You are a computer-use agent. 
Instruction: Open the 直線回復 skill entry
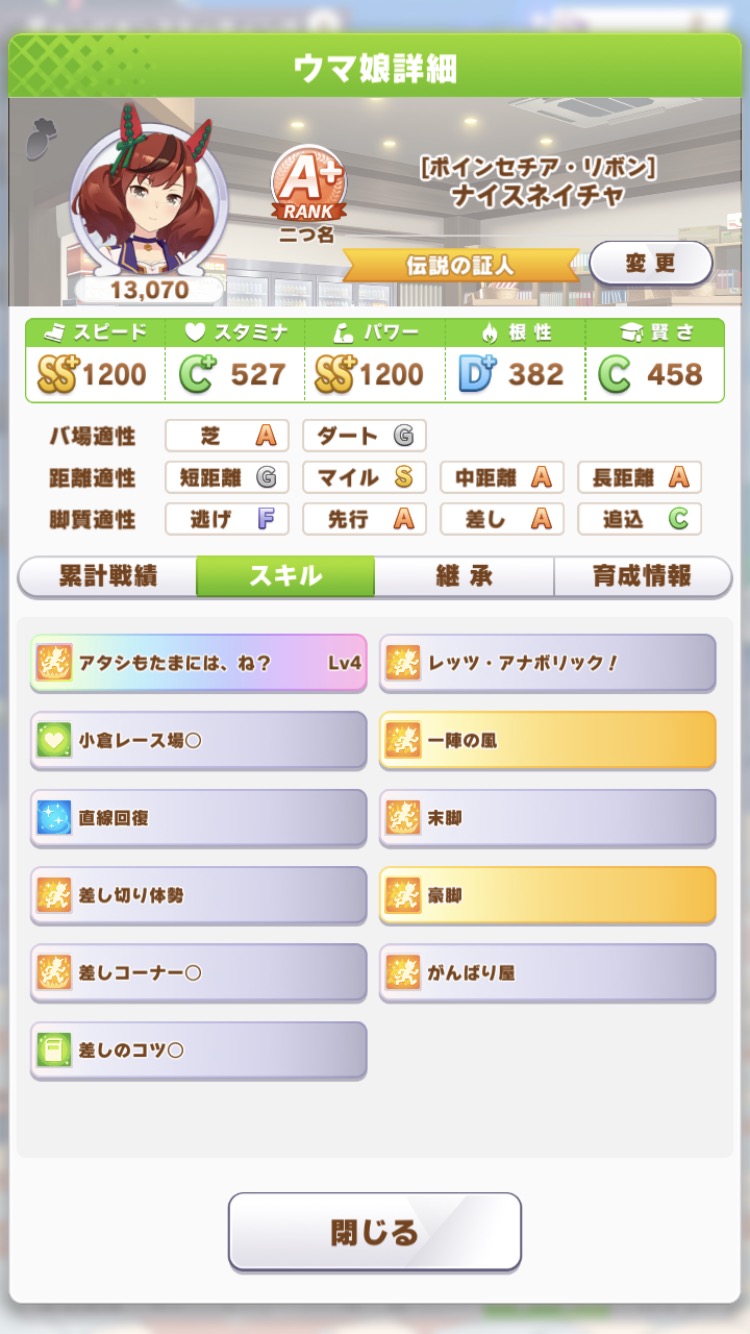point(198,818)
